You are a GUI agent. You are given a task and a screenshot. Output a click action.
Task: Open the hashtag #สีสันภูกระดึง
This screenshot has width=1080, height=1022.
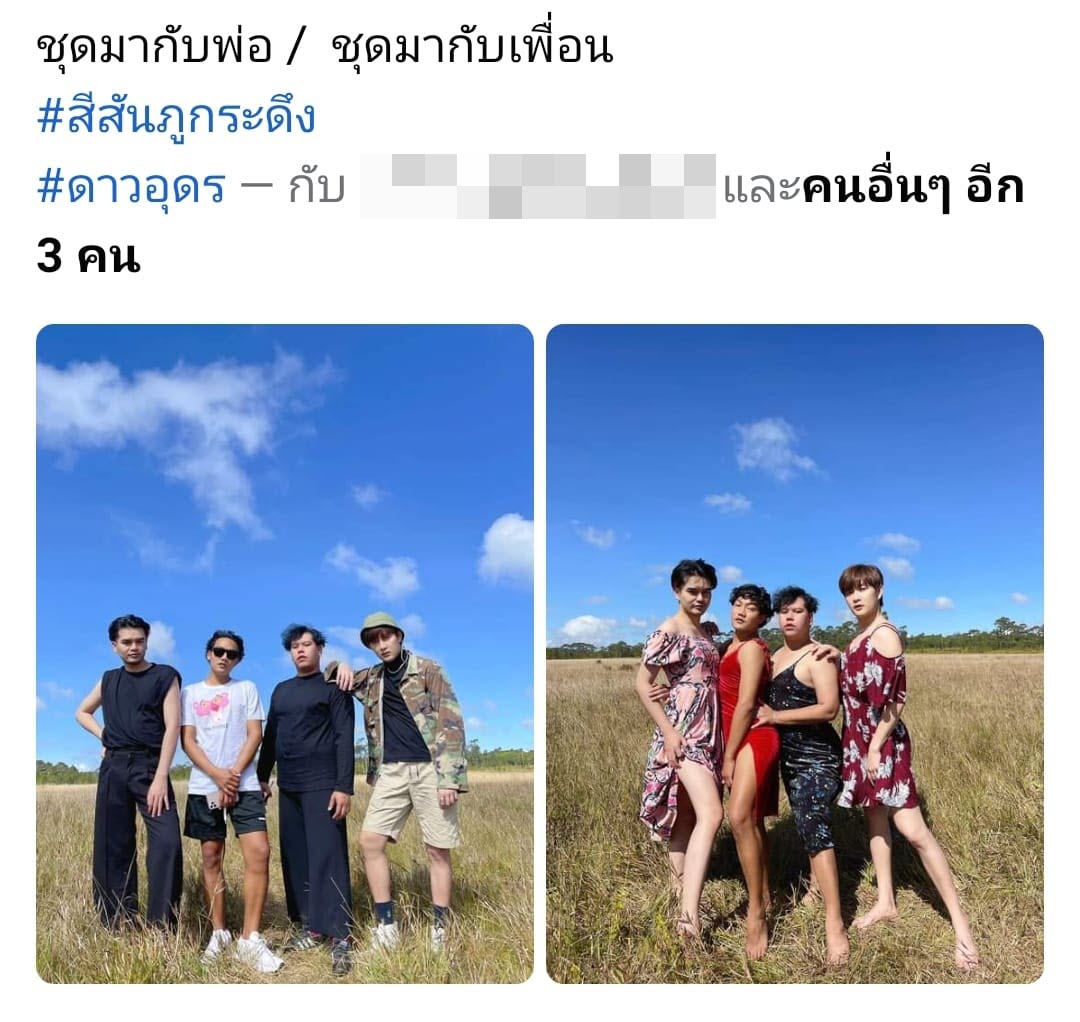click(176, 118)
